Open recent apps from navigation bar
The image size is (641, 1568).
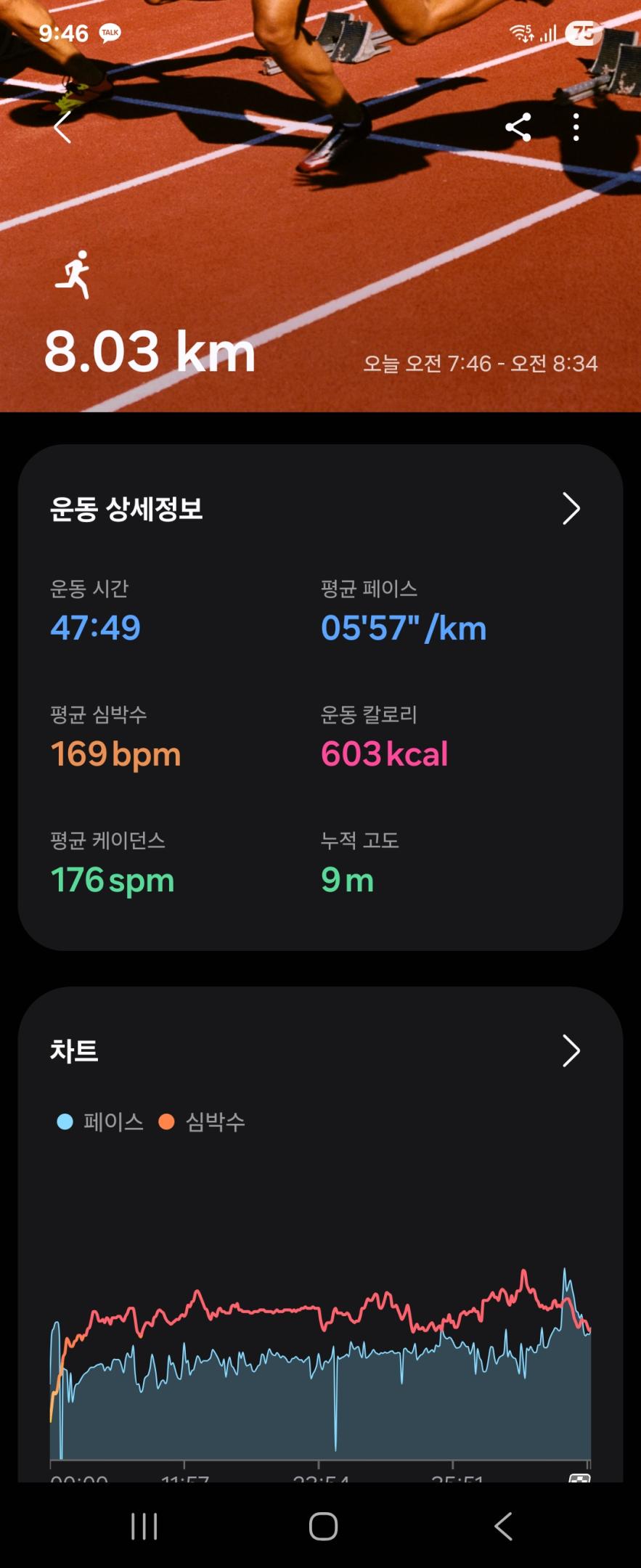pos(144,1526)
